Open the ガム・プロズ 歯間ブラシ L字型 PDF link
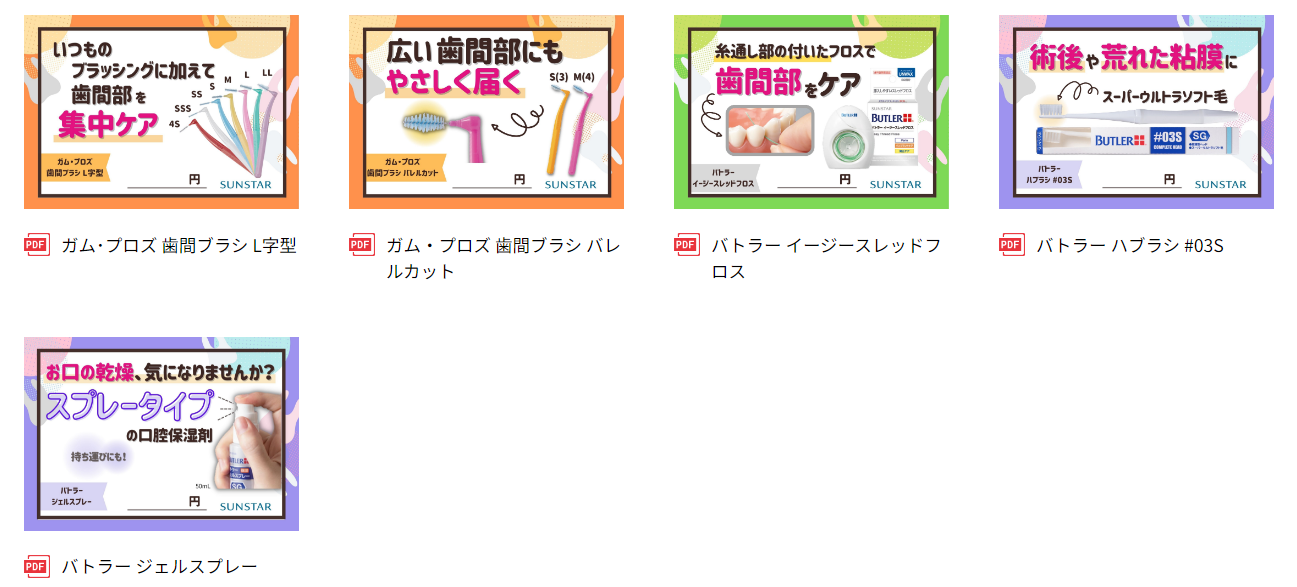This screenshot has width=1297, height=587. pos(178,245)
